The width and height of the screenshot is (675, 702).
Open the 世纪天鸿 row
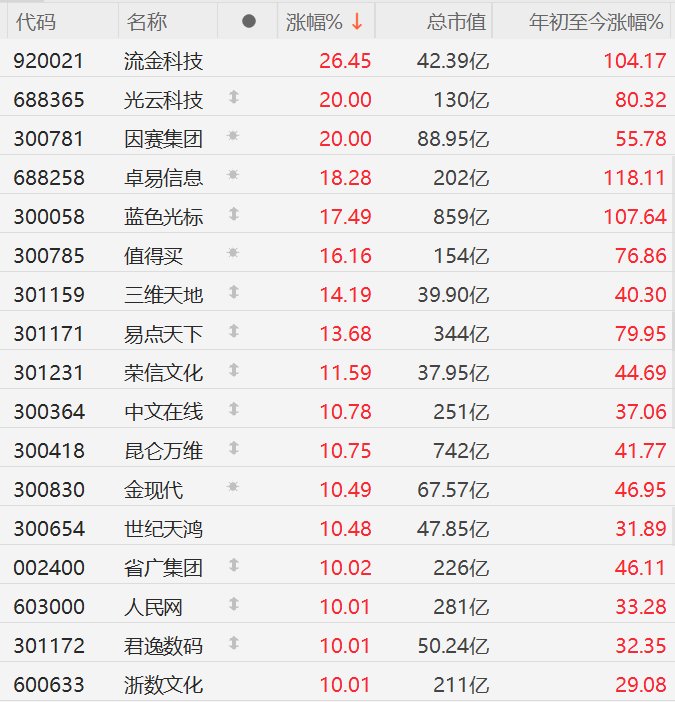coord(164,529)
